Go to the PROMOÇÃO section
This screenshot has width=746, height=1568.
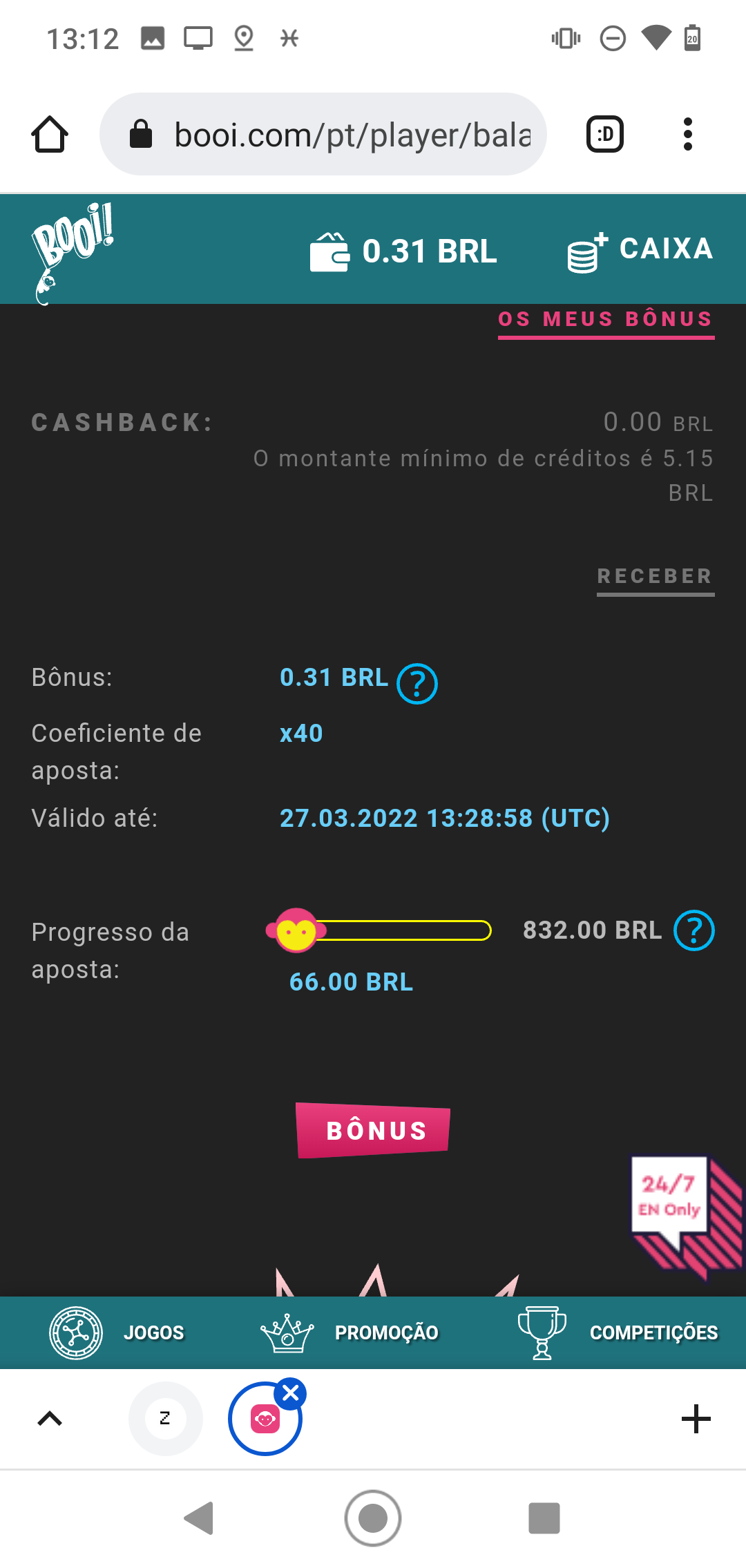(350, 1332)
